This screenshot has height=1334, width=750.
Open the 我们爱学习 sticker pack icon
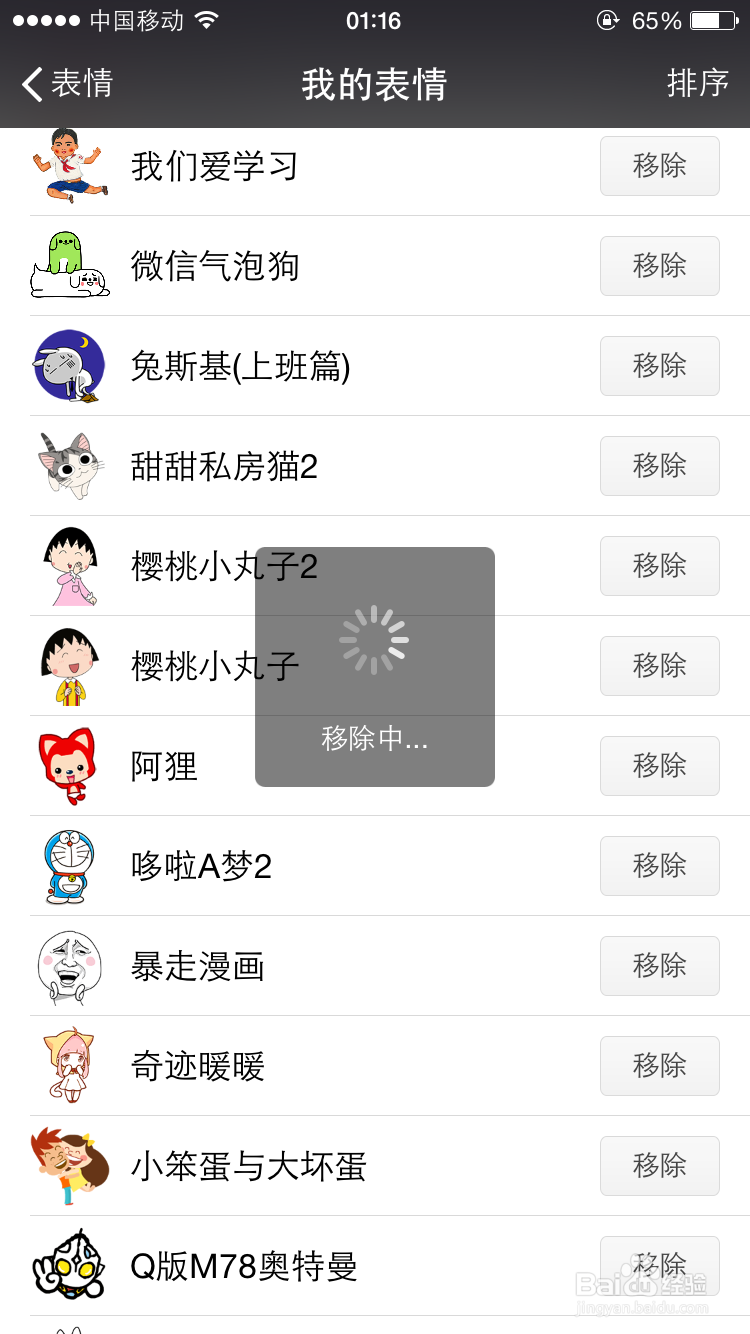(68, 166)
